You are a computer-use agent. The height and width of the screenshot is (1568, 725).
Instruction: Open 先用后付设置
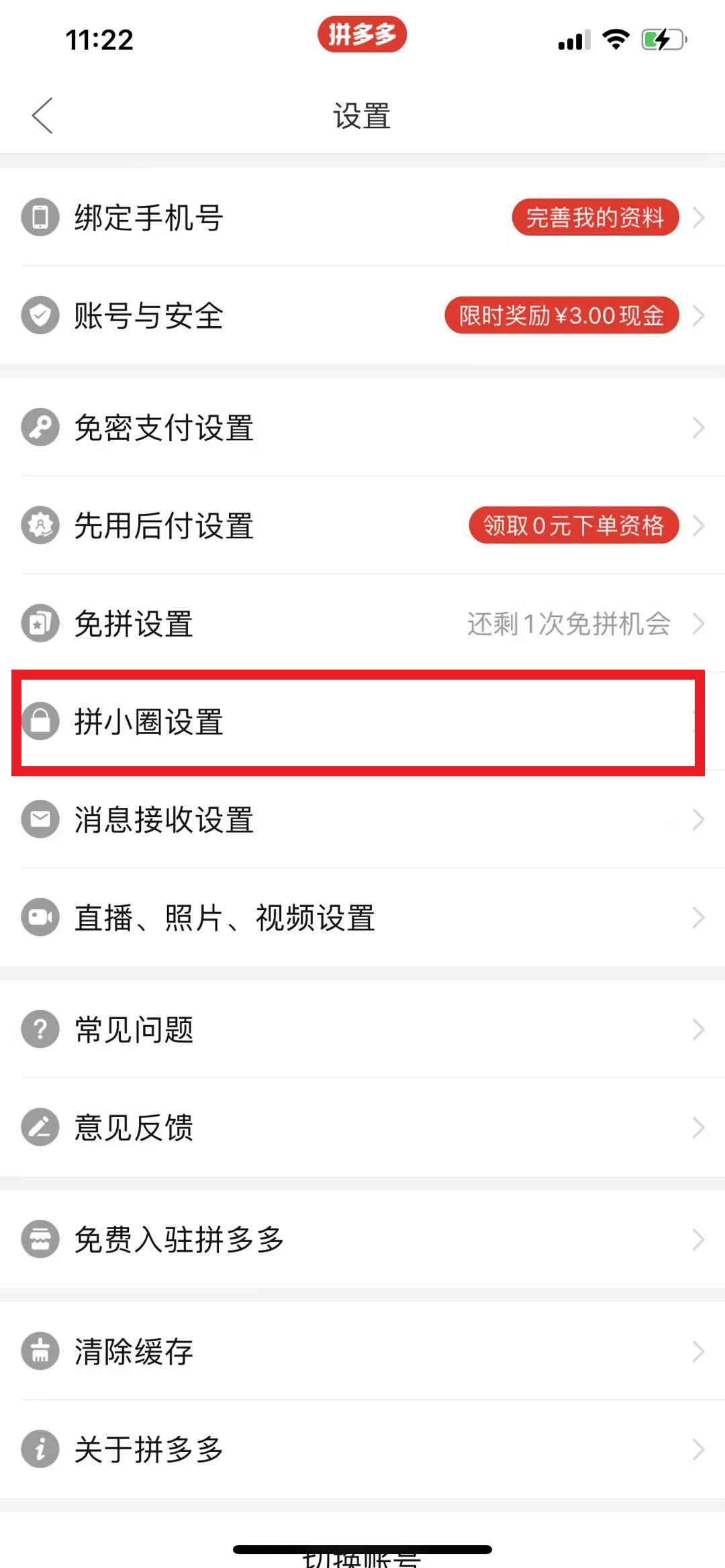point(362,525)
